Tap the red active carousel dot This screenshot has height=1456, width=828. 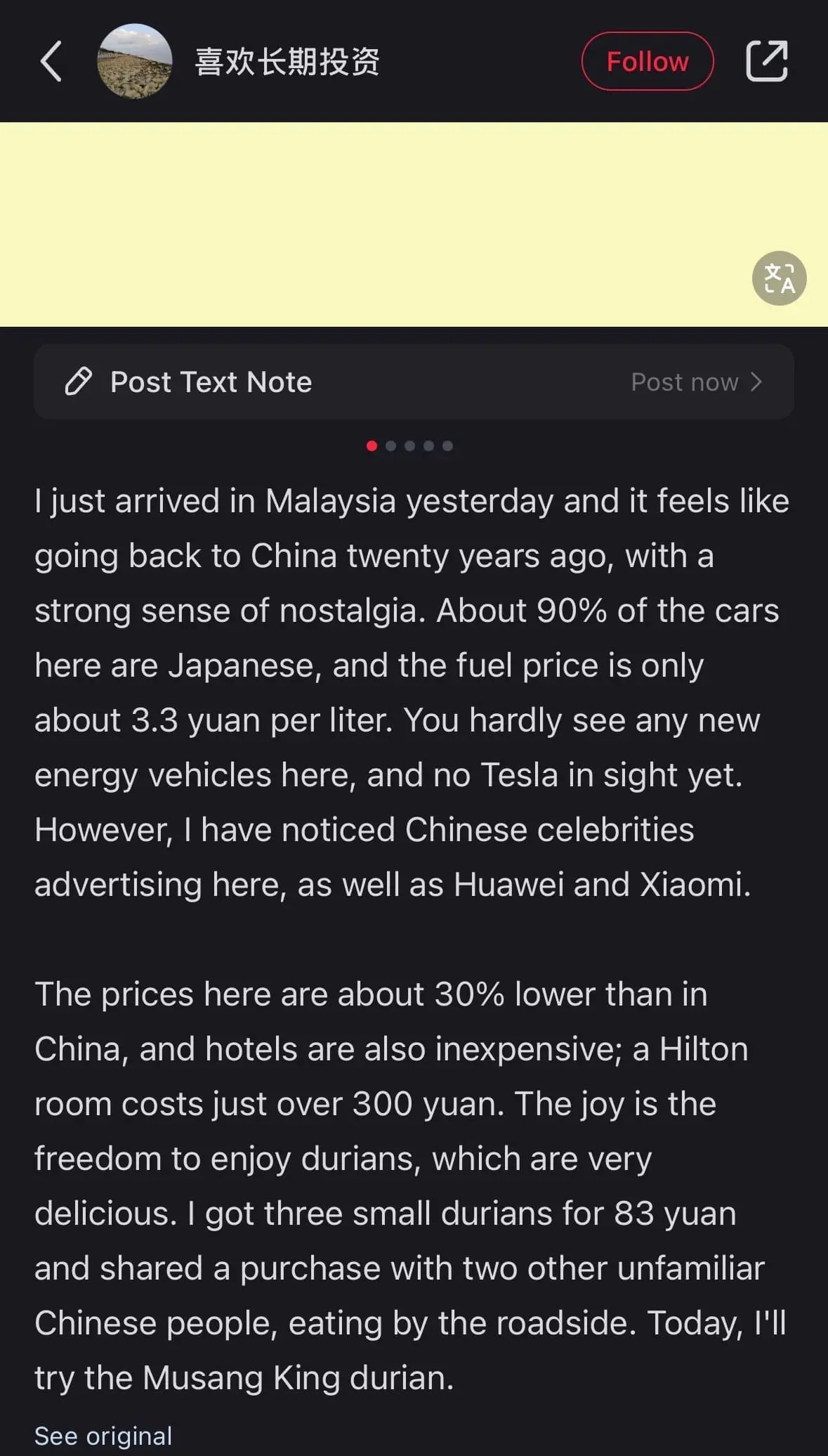372,446
